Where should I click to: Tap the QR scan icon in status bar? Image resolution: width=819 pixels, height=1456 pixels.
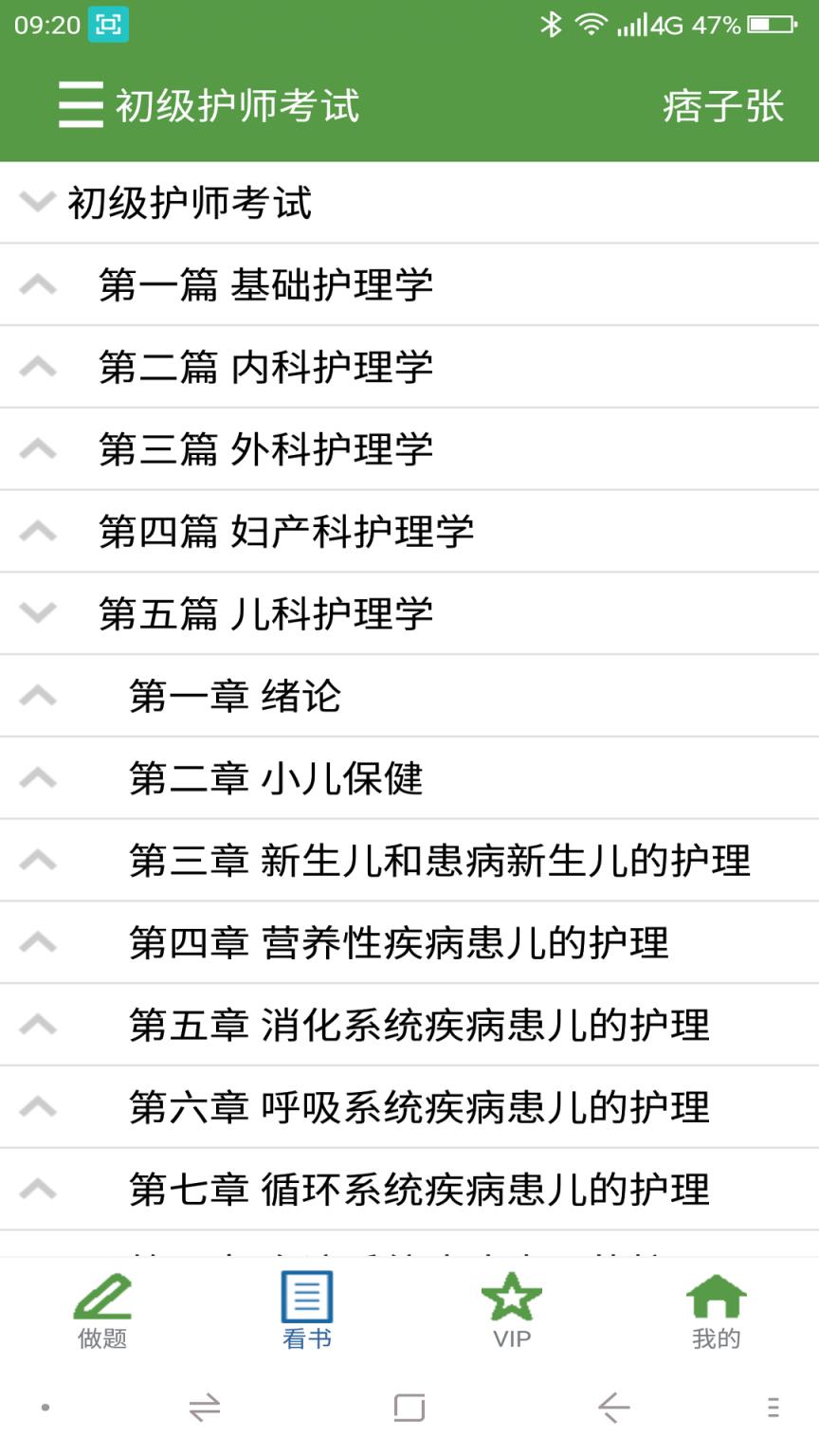click(104, 26)
